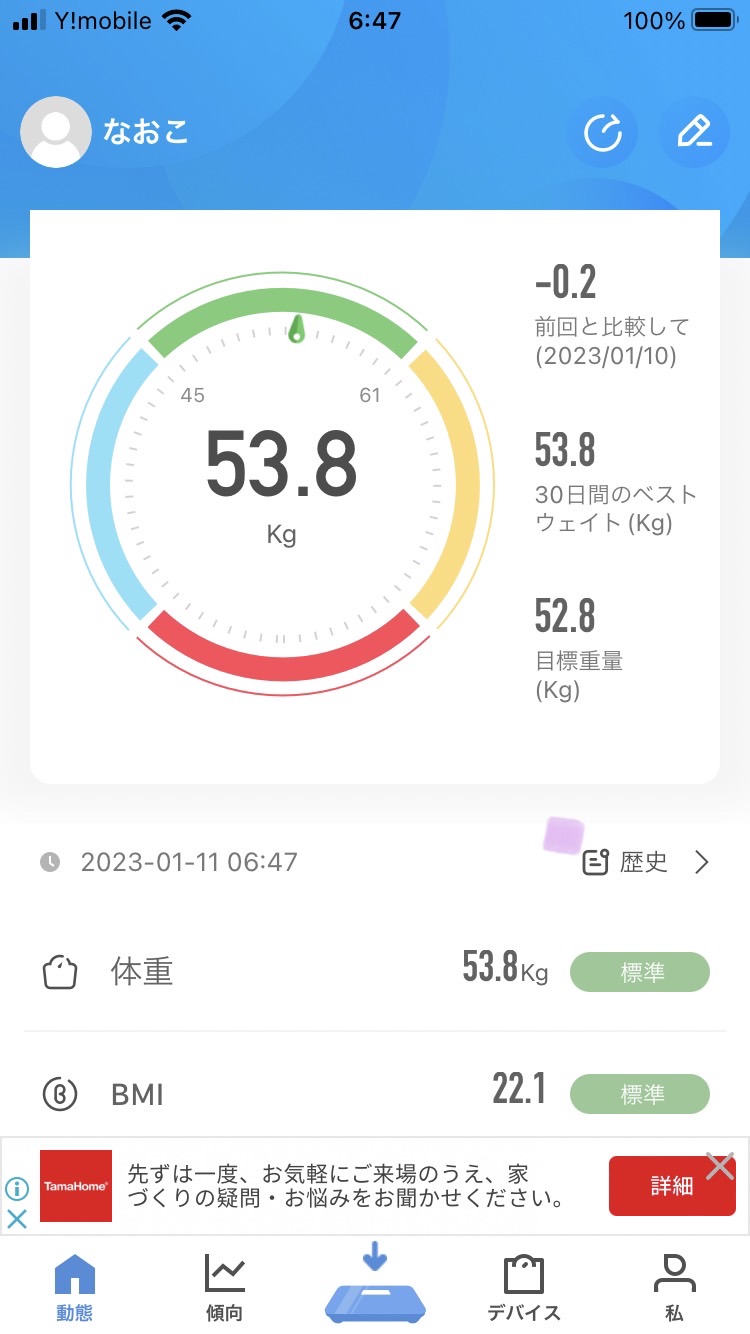
Task: Switch to the 傾向 trends tab
Action: coord(224,1287)
